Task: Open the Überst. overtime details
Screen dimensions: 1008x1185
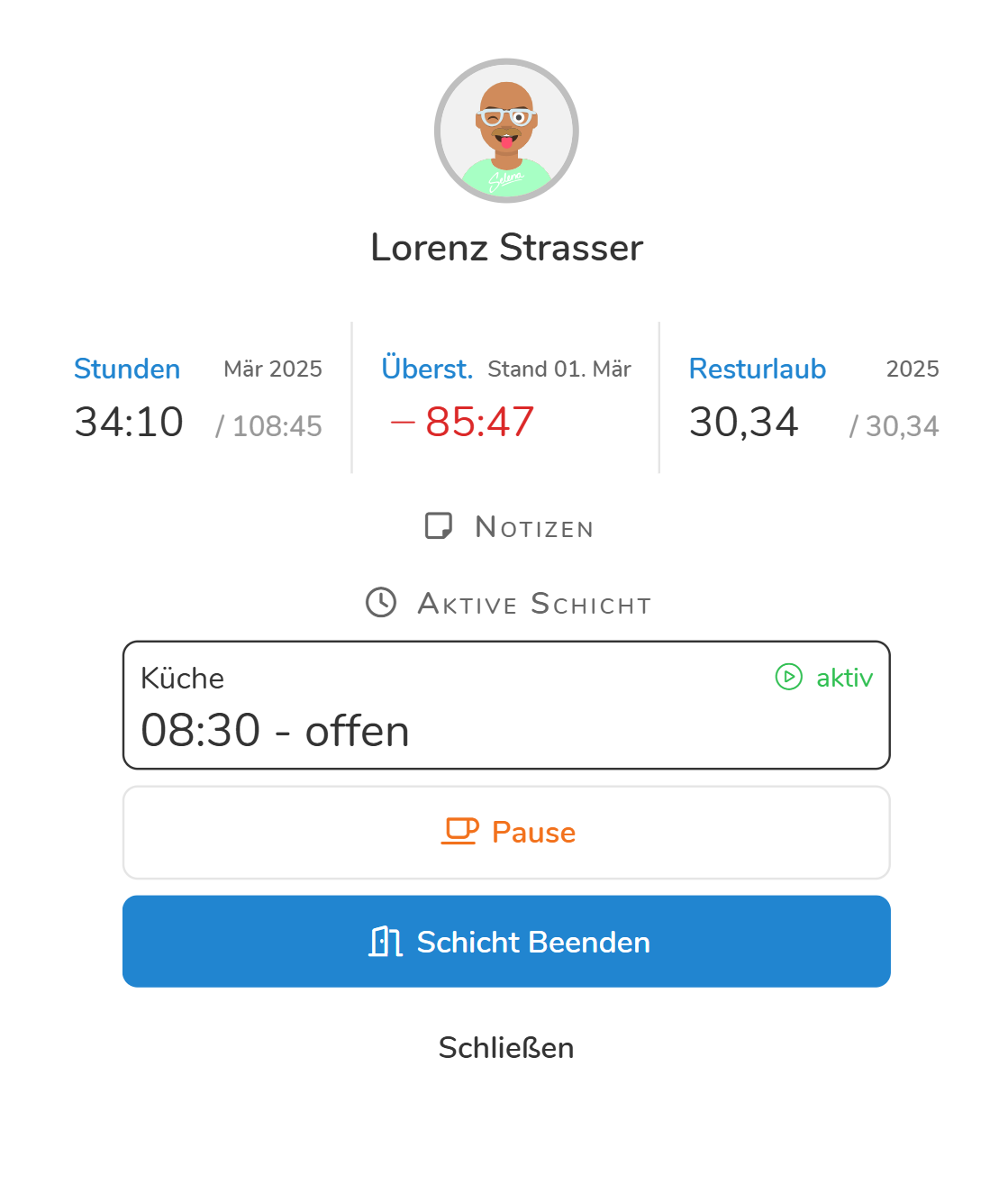Action: (x=505, y=397)
